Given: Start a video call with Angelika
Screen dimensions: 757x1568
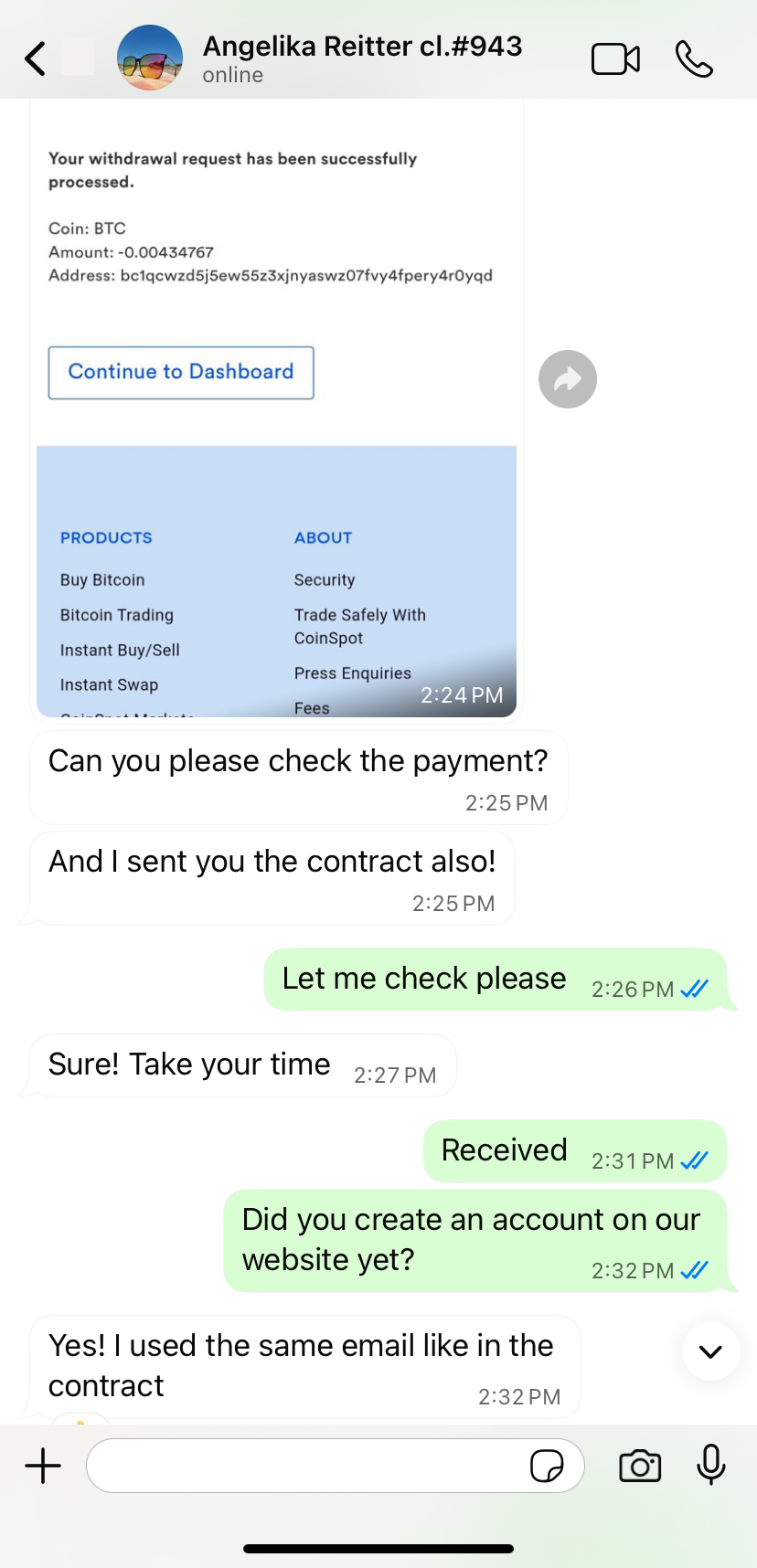Looking at the screenshot, I should tap(615, 59).
